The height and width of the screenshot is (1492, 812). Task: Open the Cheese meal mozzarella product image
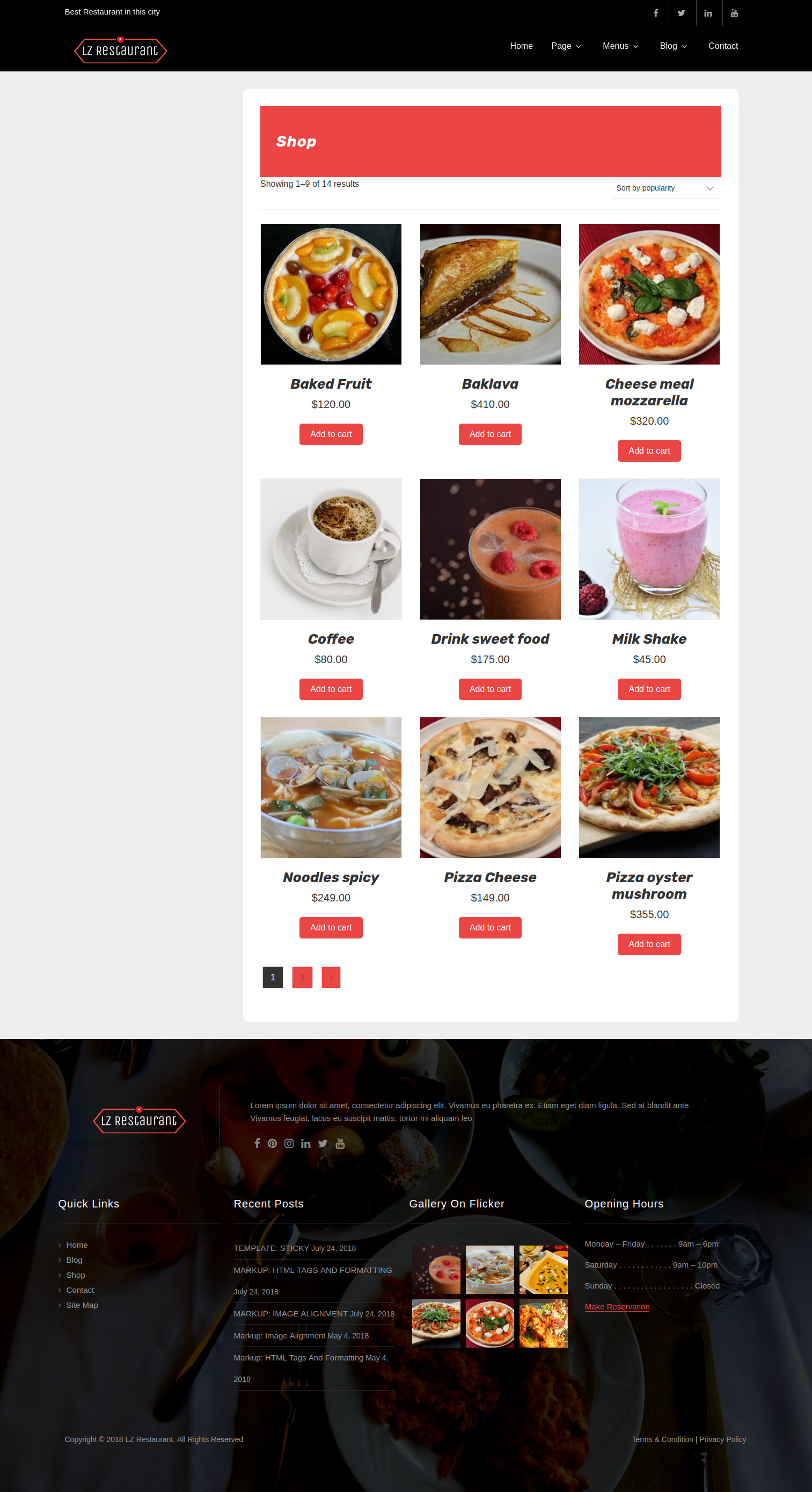point(649,294)
